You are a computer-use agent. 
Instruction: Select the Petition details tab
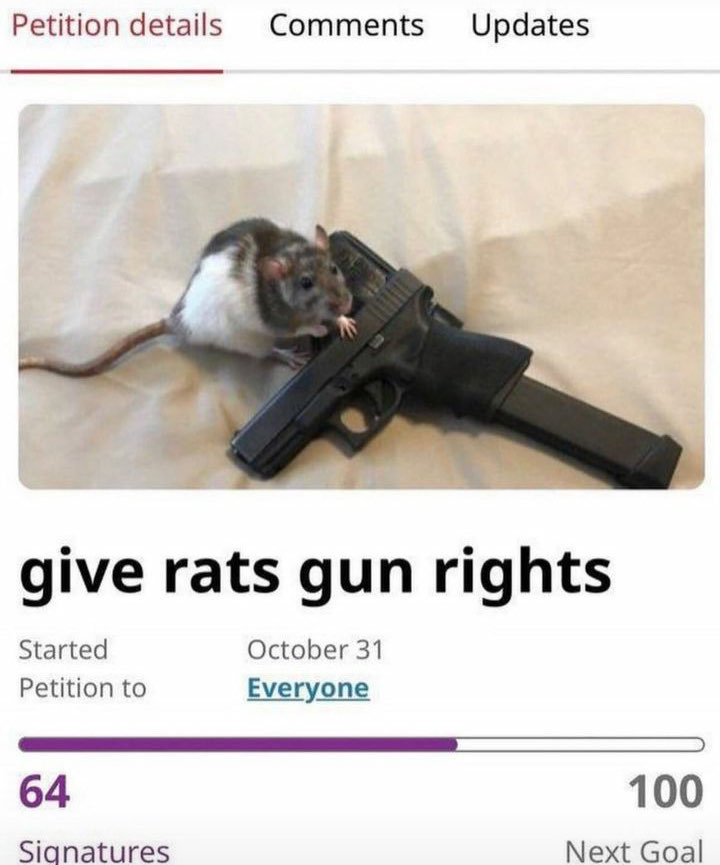pyautogui.click(x=116, y=26)
